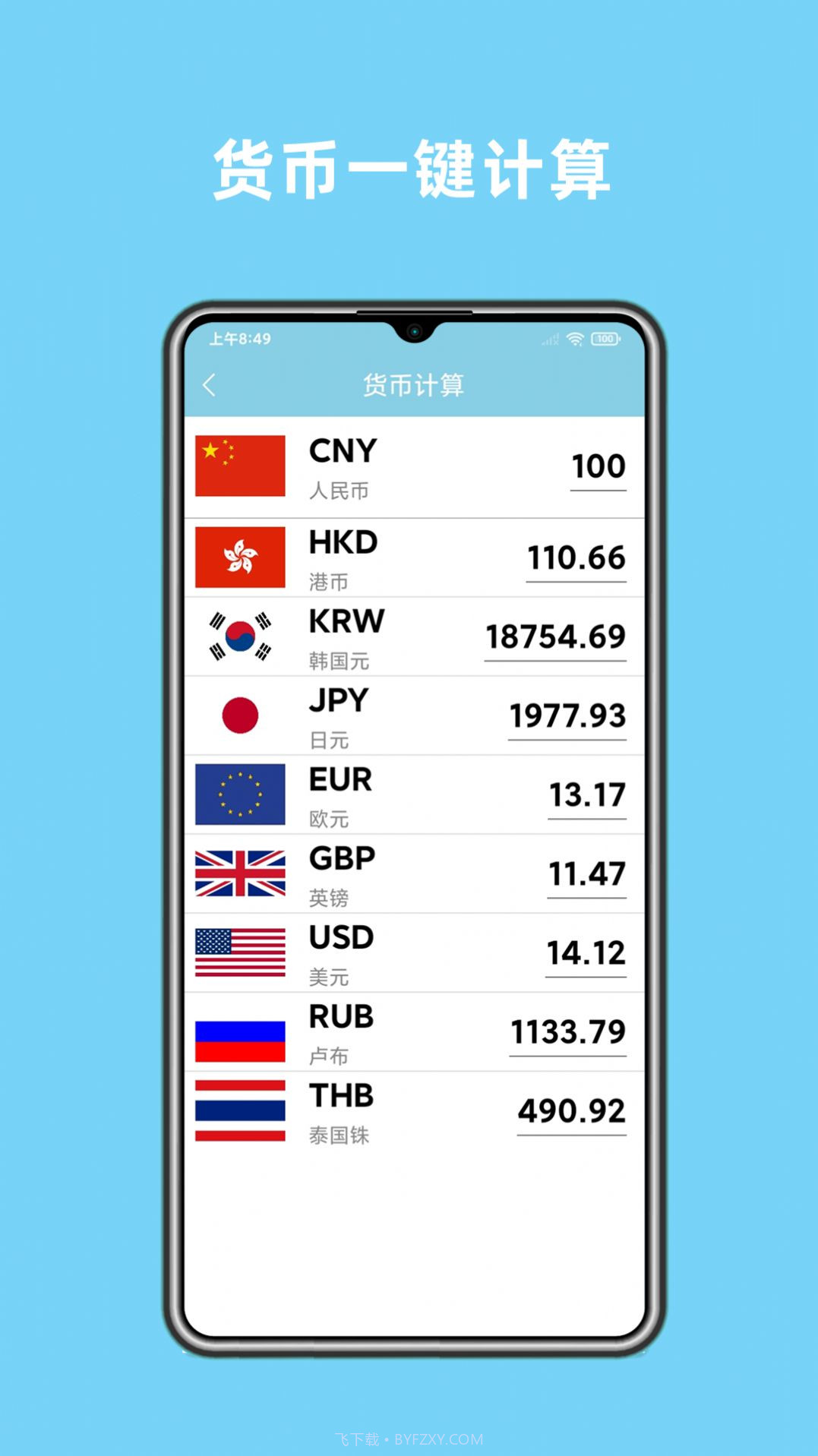This screenshot has height=1456, width=818.
Task: Click the back arrow in the header
Action: coord(210,385)
